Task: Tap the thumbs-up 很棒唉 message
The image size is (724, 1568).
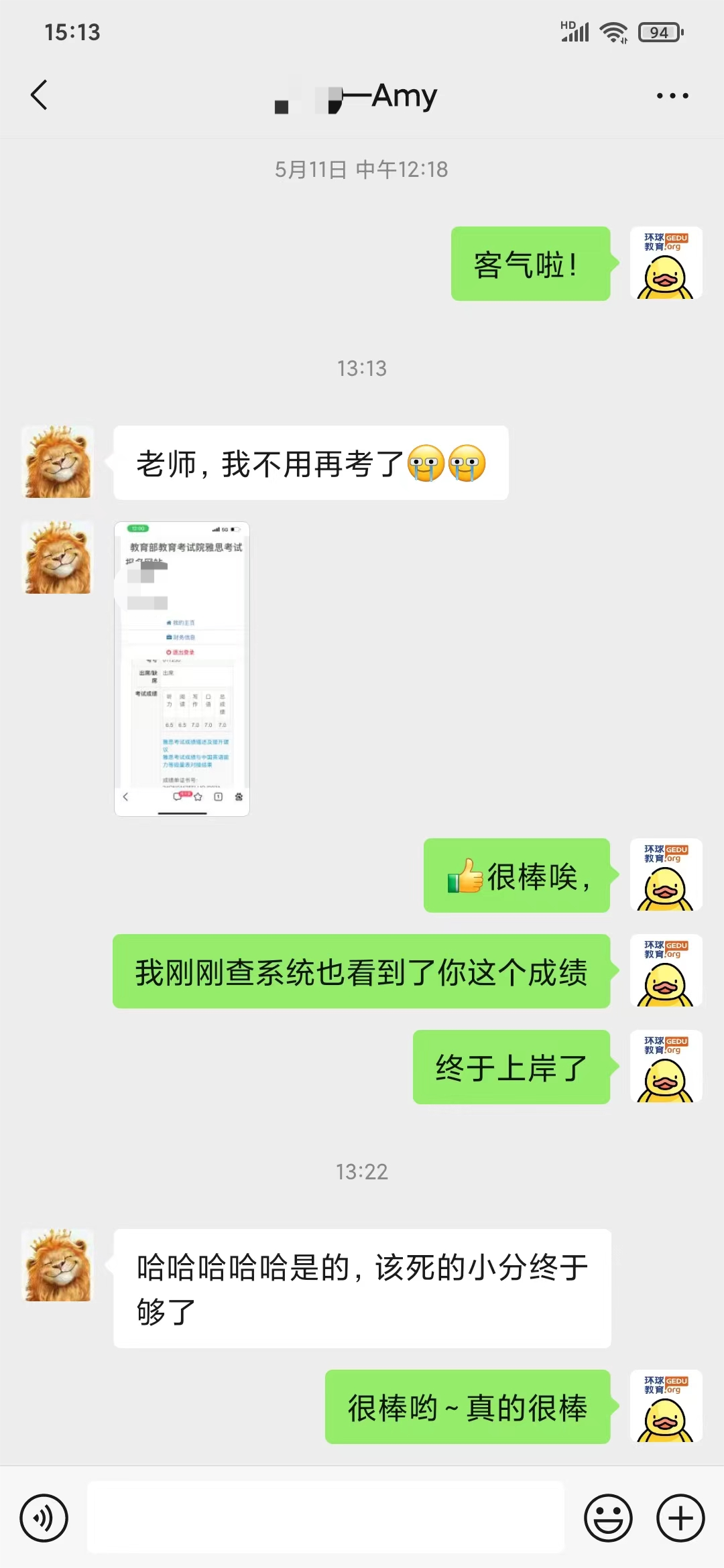Action: pyautogui.click(x=516, y=876)
